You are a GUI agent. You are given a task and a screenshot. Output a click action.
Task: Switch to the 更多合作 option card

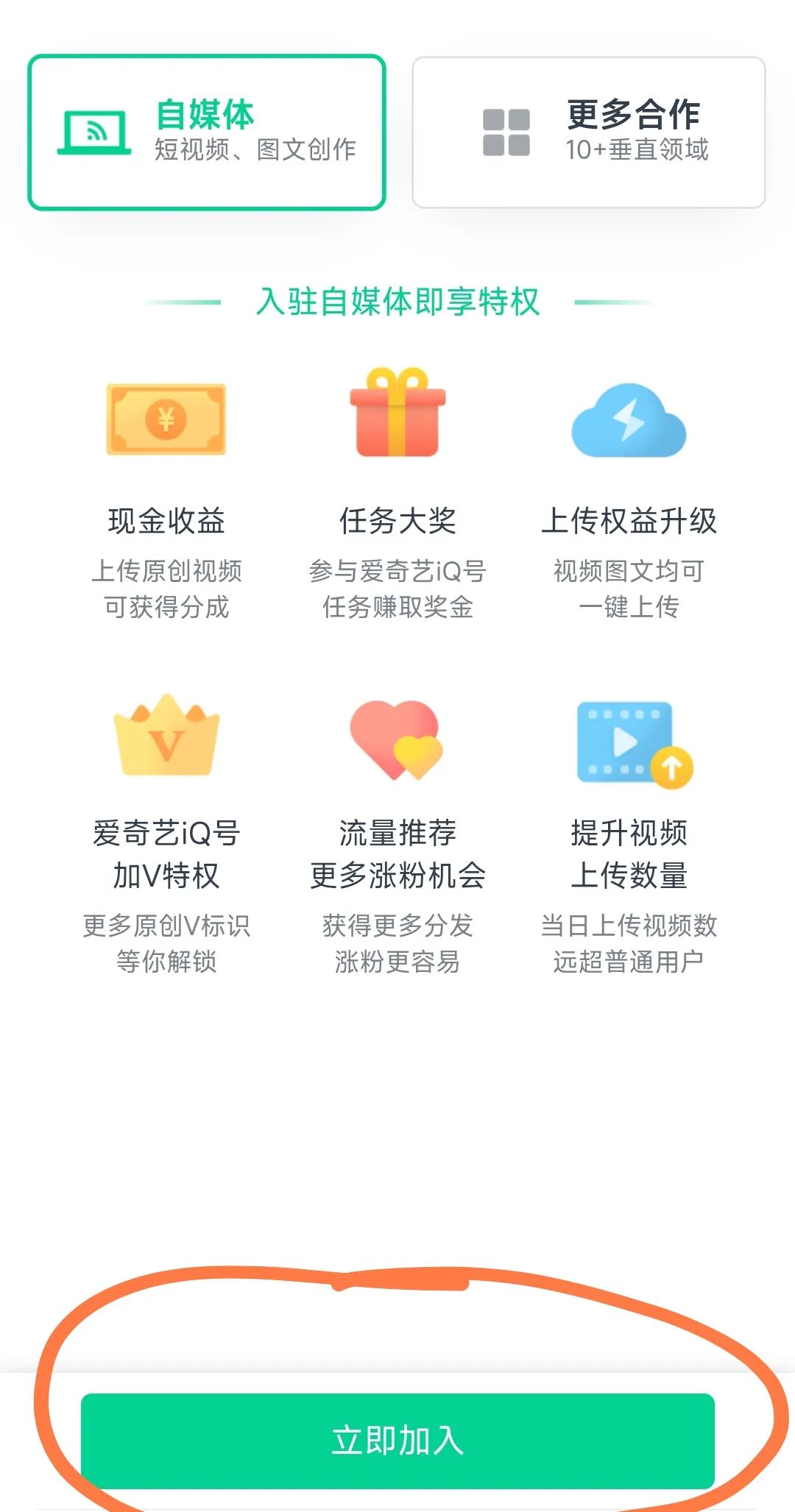(589, 132)
